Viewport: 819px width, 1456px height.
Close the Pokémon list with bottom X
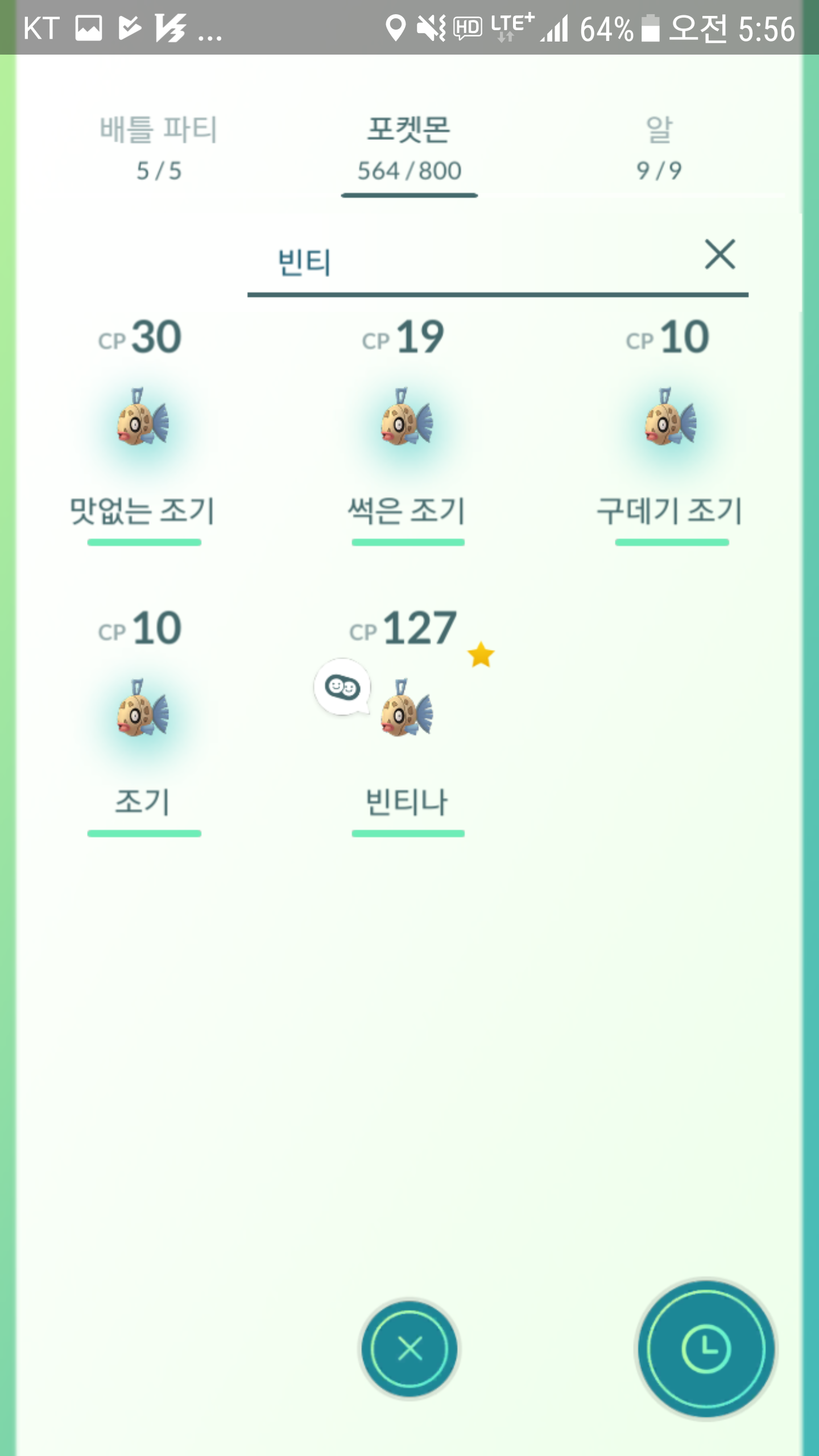tap(409, 1349)
